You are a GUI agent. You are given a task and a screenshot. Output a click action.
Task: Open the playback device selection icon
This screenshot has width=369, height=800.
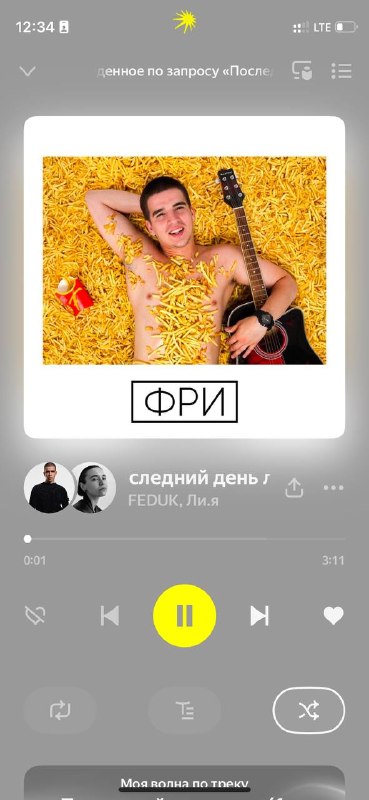click(302, 70)
